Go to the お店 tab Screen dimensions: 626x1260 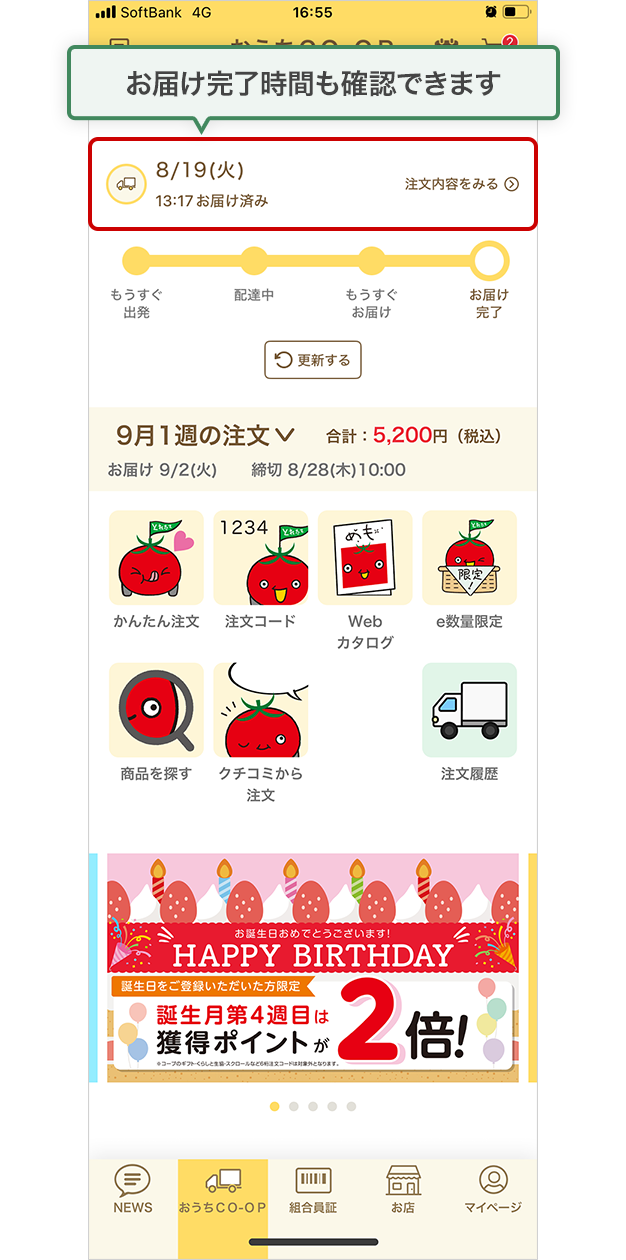pyautogui.click(x=403, y=1188)
